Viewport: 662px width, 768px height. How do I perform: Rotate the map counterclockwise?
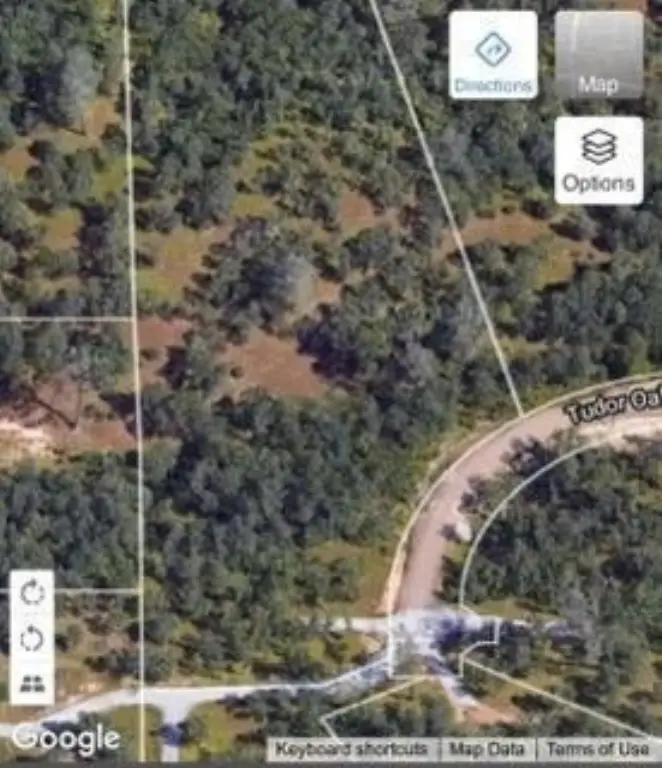click(x=32, y=638)
